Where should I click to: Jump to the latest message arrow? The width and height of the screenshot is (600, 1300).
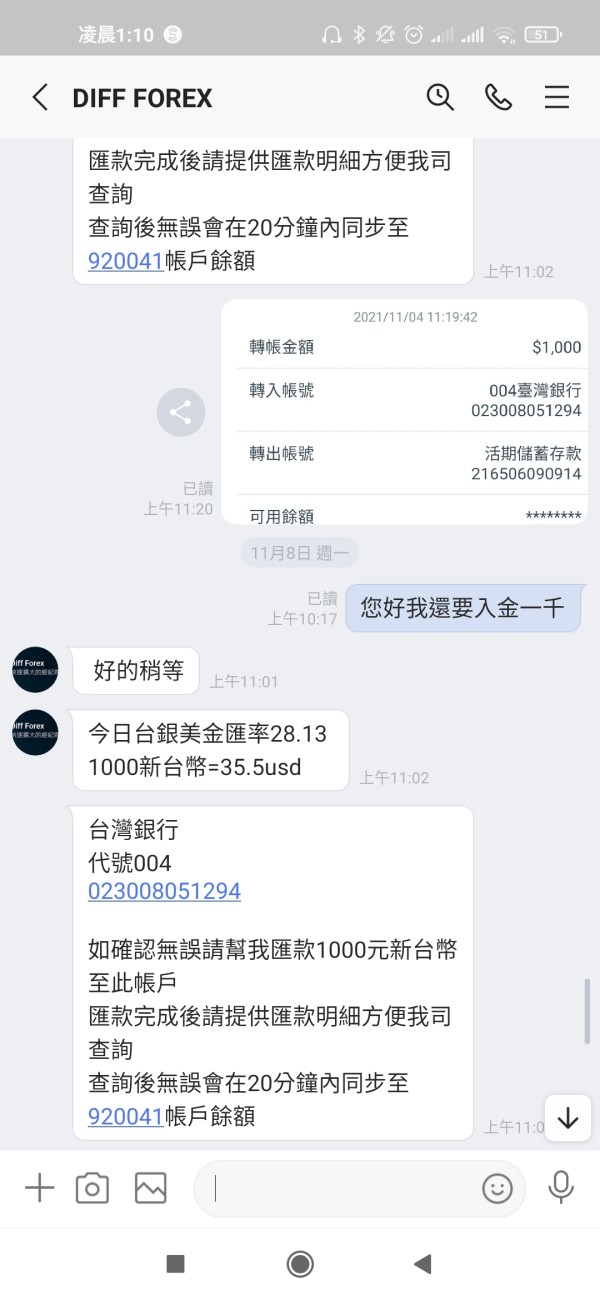pos(568,1118)
